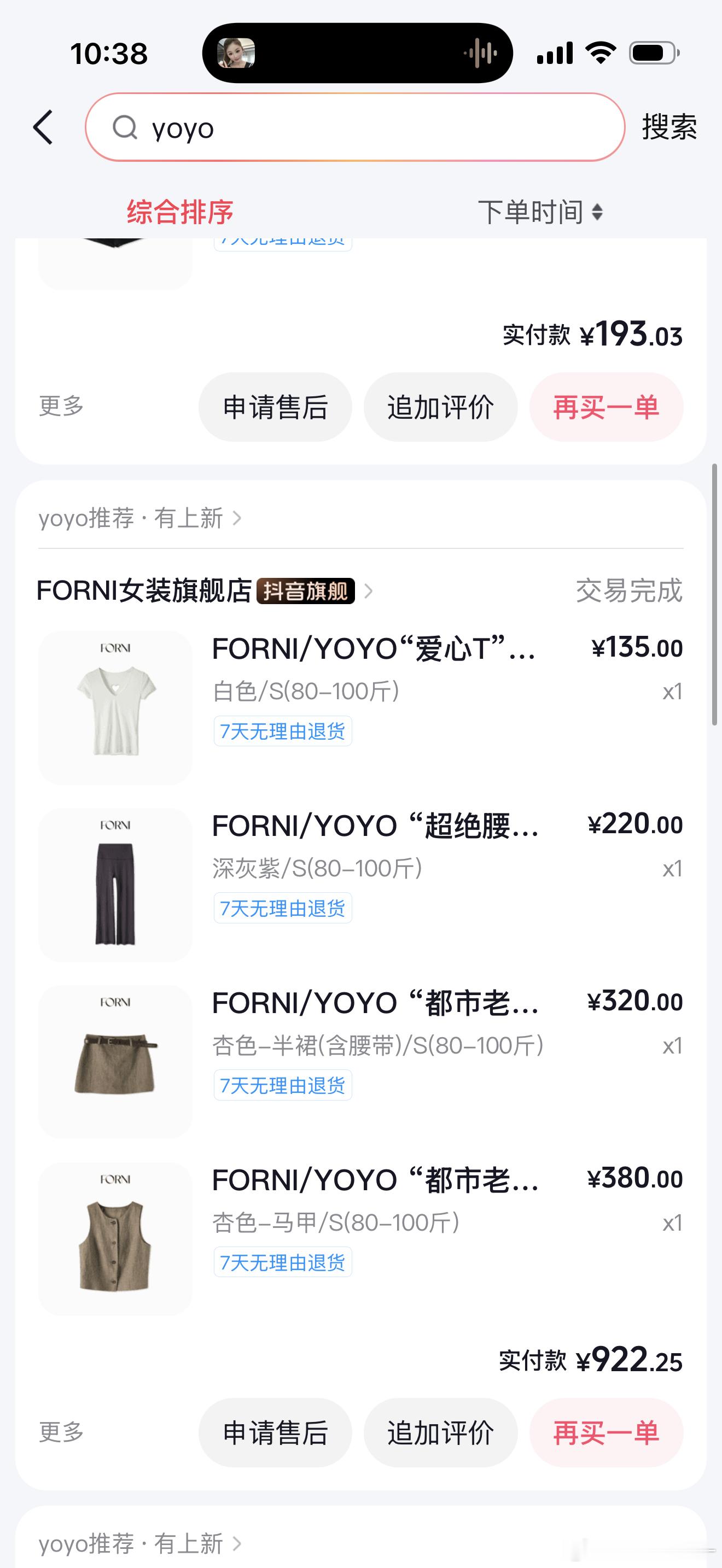
Task: Tap 追加评价 on the ¥193.03 order
Action: coord(441,407)
